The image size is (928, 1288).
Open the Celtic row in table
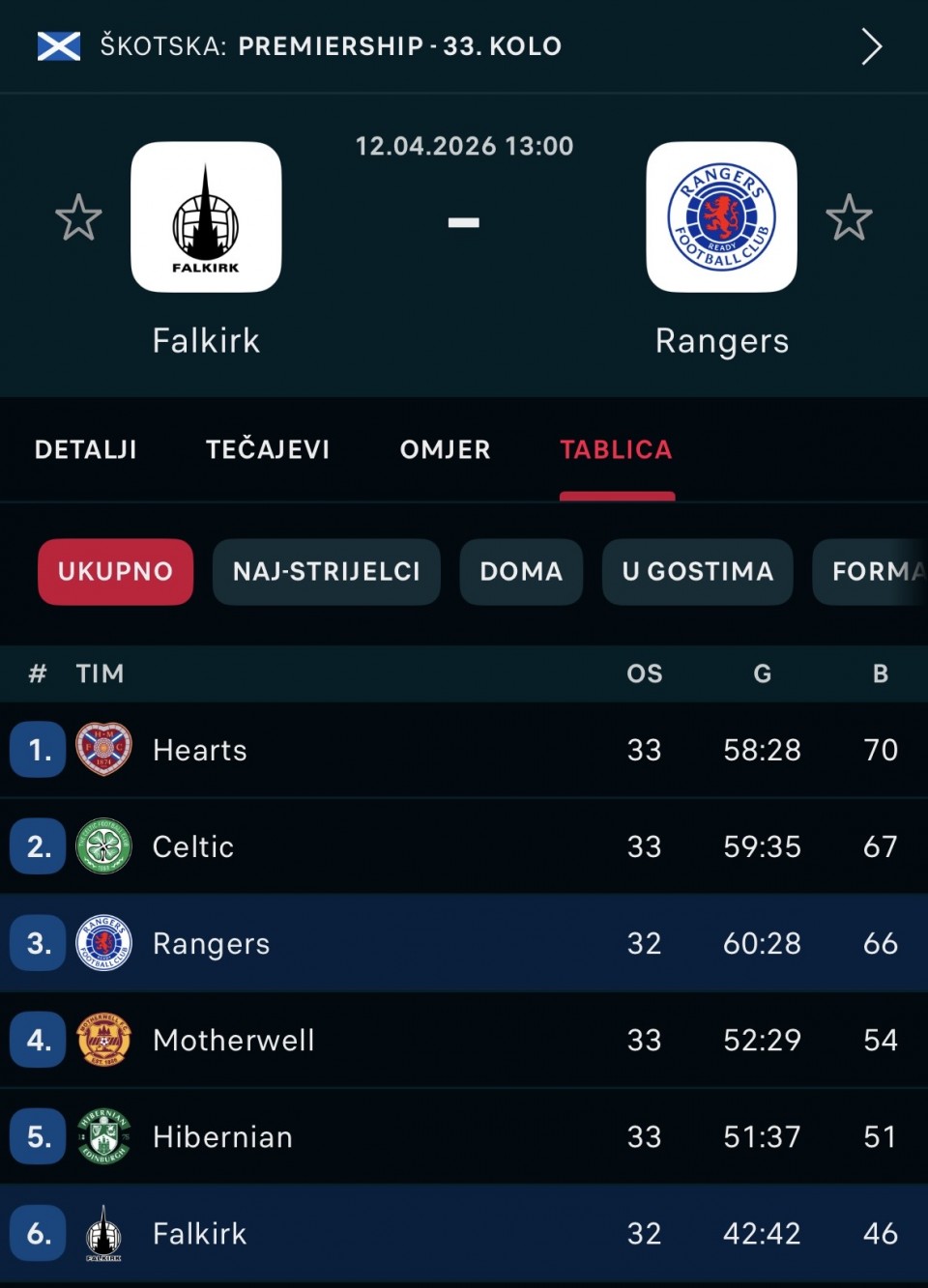click(x=464, y=846)
